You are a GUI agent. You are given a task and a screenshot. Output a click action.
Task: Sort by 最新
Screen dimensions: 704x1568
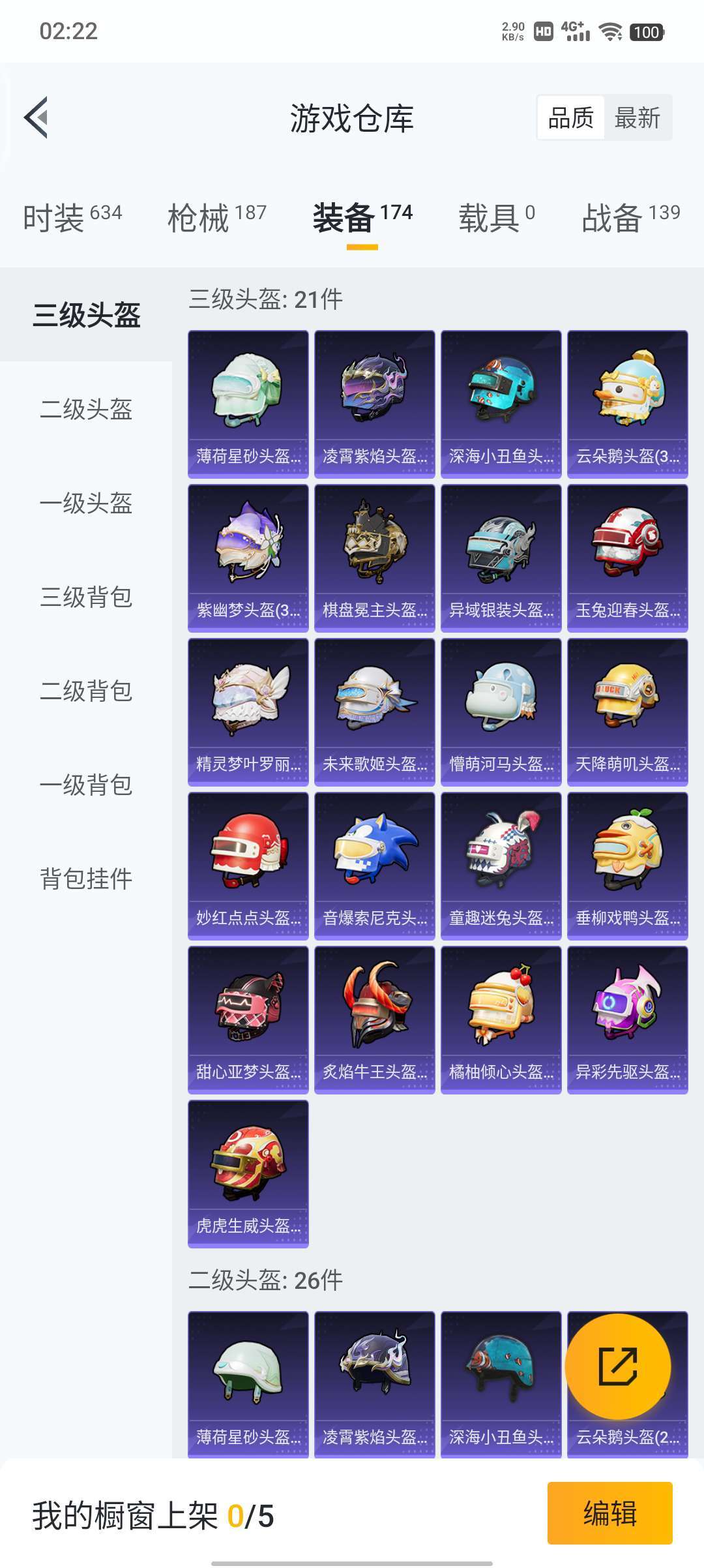point(637,118)
